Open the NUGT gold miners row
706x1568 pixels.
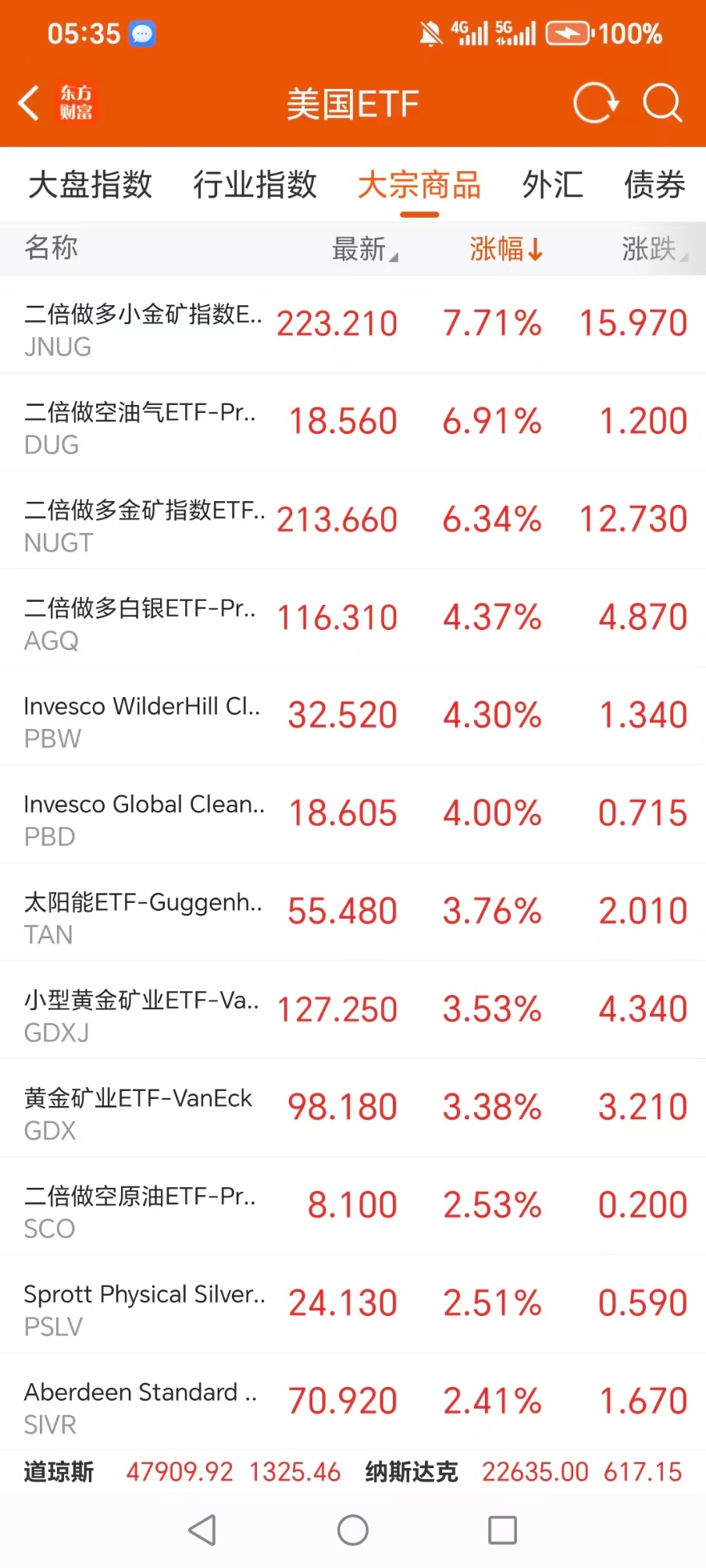(353, 521)
